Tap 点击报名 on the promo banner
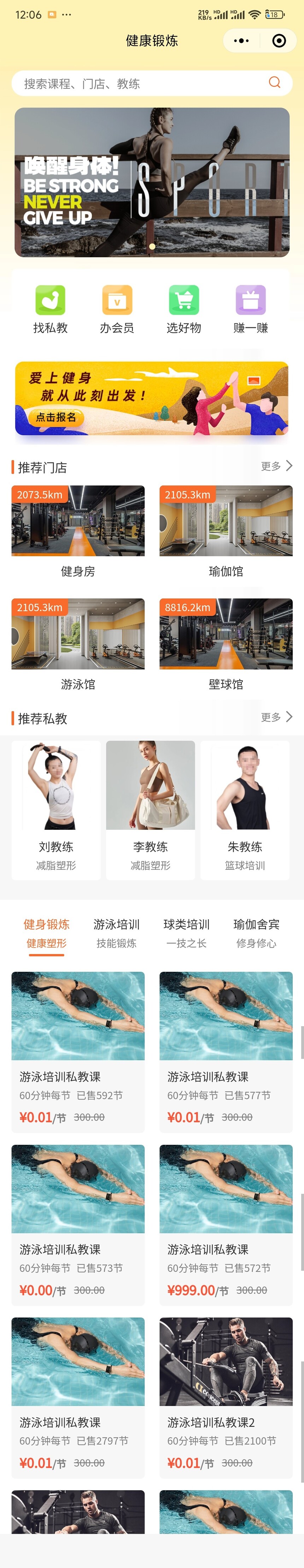 point(55,417)
